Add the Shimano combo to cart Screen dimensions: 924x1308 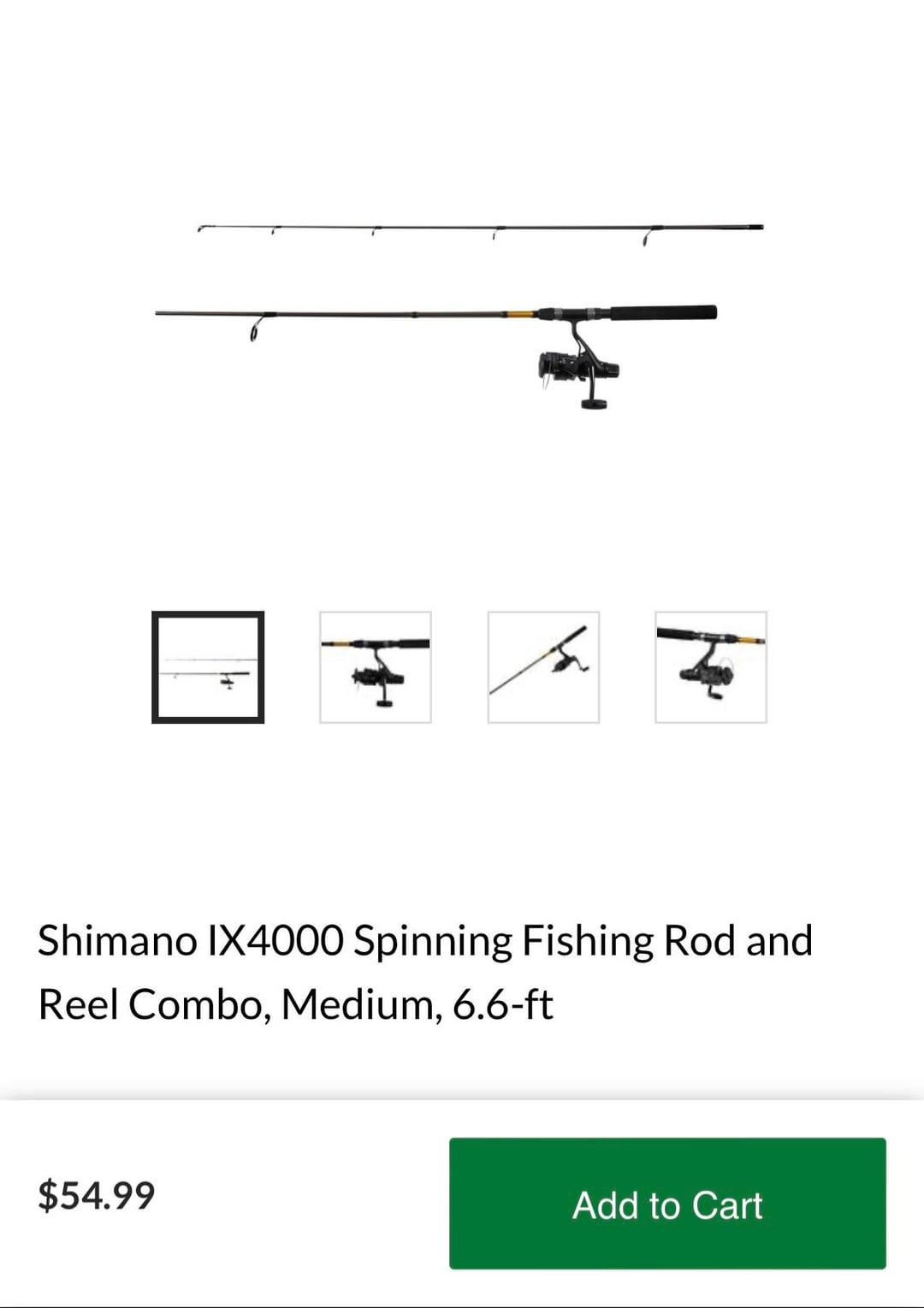coord(667,1203)
